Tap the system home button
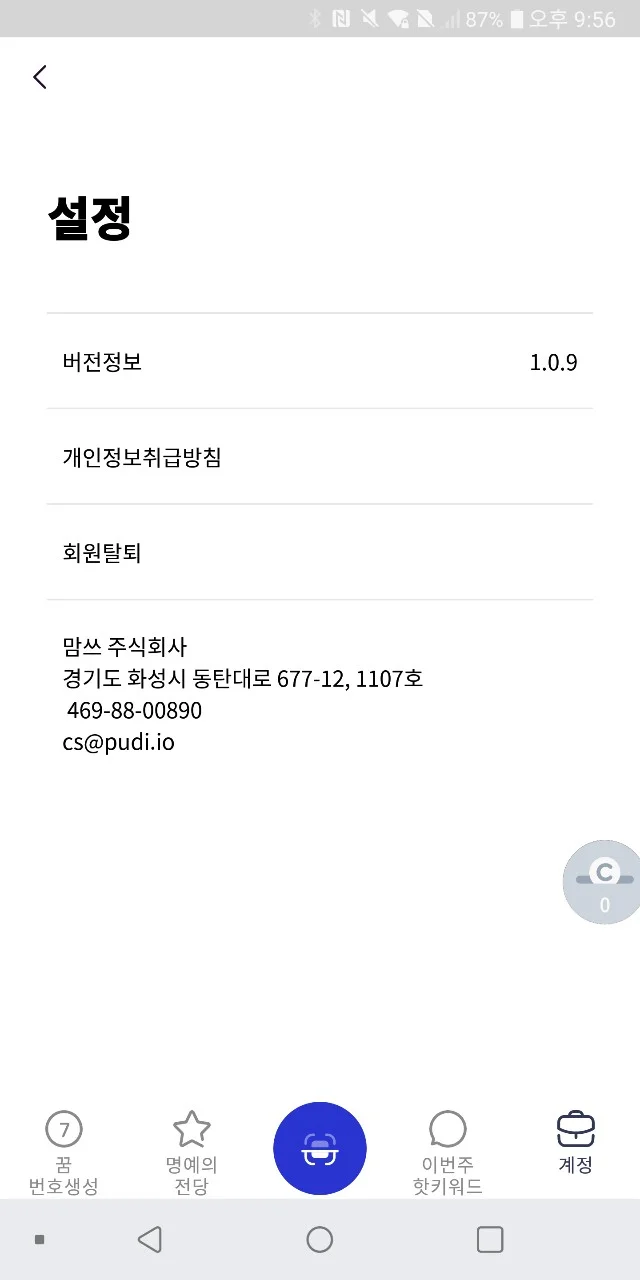This screenshot has width=640, height=1280. point(320,1240)
